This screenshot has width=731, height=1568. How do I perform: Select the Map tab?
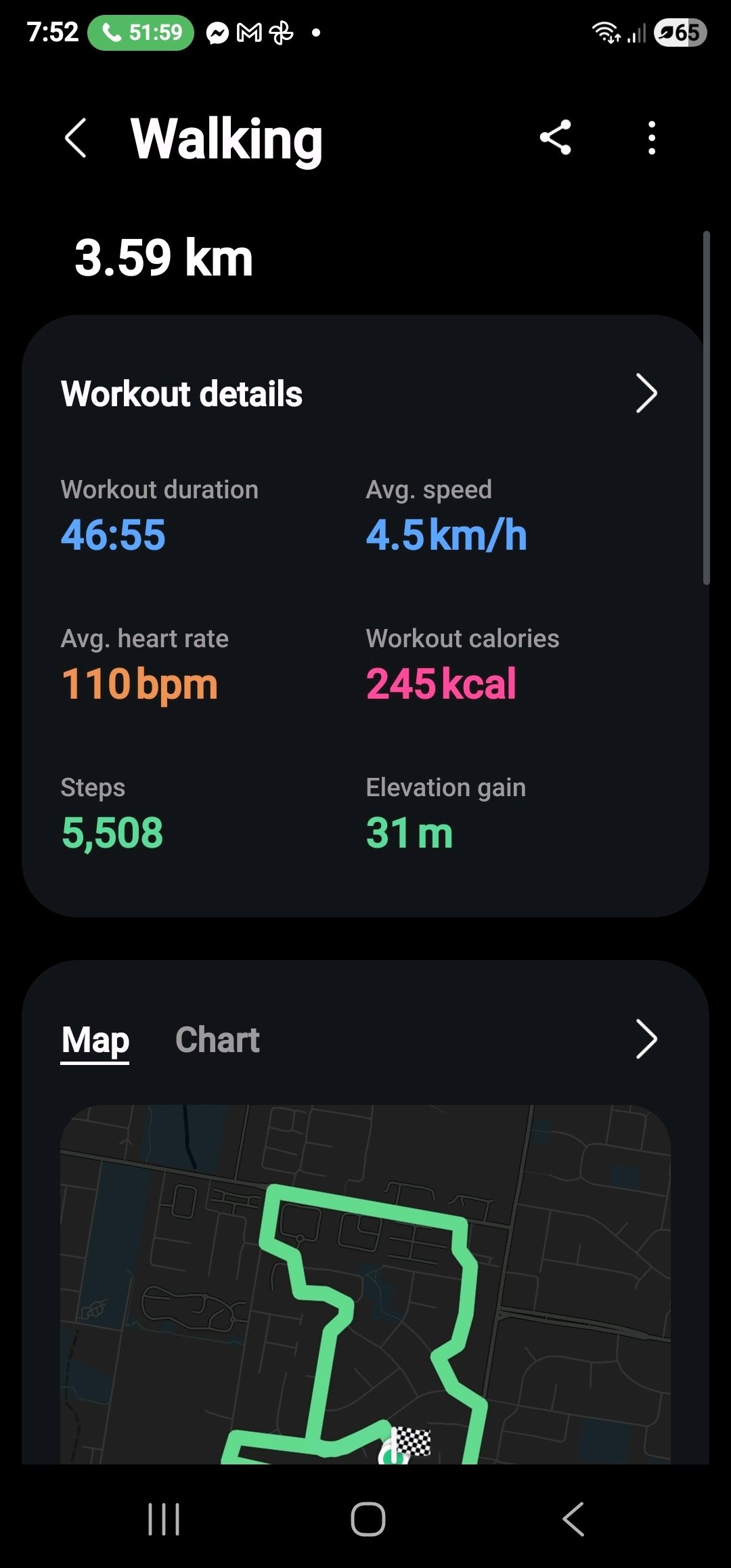click(x=95, y=1040)
